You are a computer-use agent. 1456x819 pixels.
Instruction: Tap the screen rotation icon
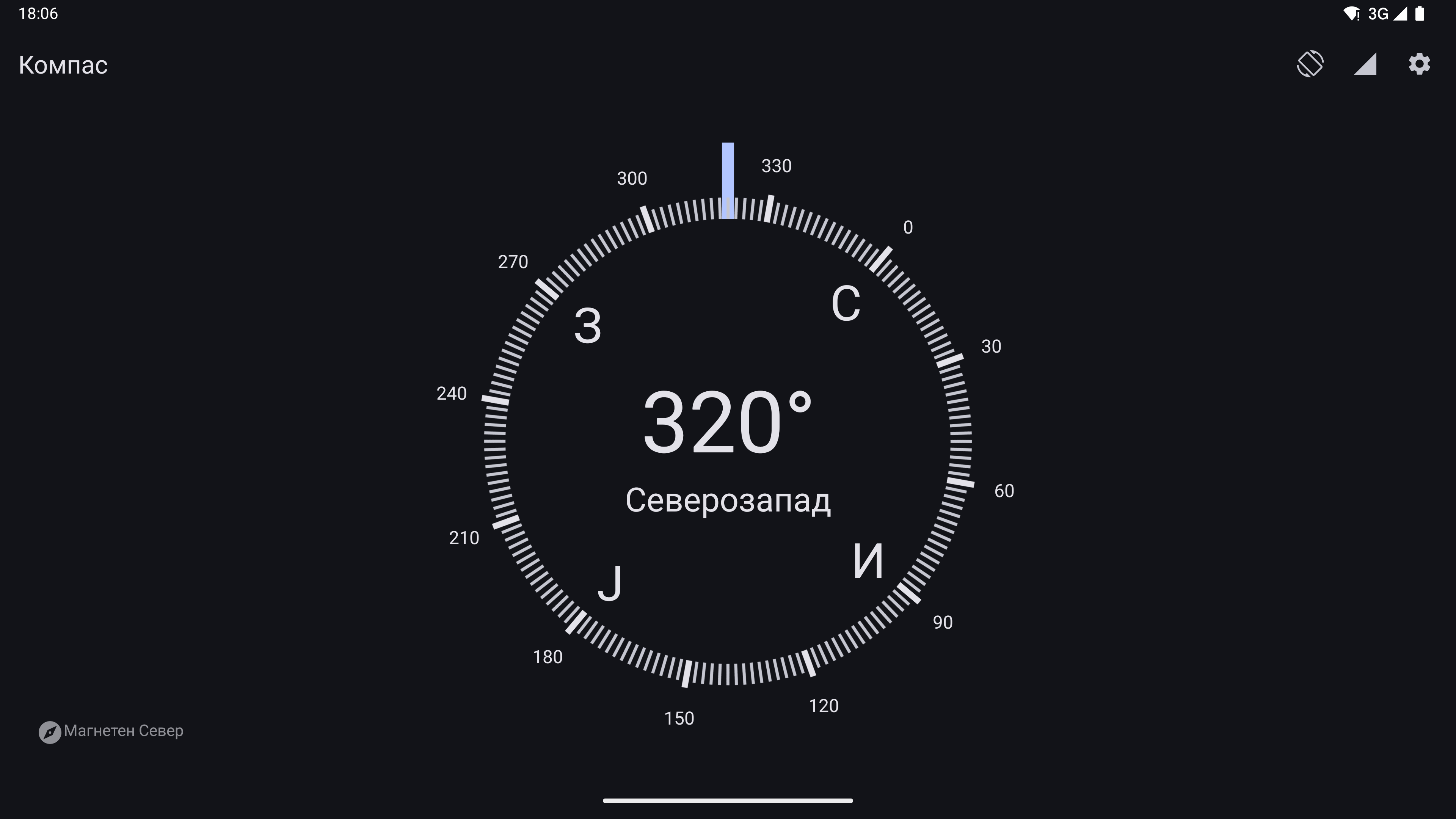click(x=1310, y=64)
